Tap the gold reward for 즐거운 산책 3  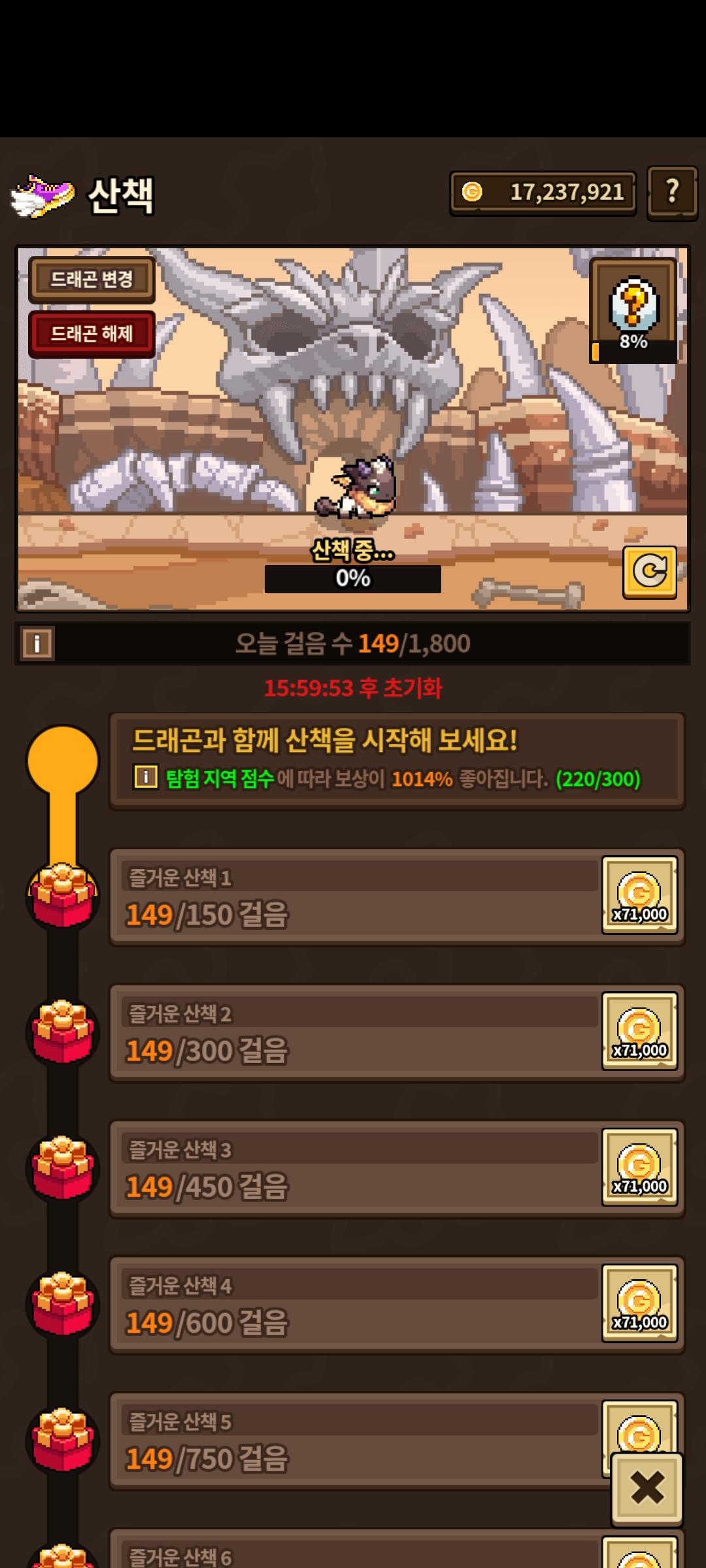pyautogui.click(x=639, y=1167)
